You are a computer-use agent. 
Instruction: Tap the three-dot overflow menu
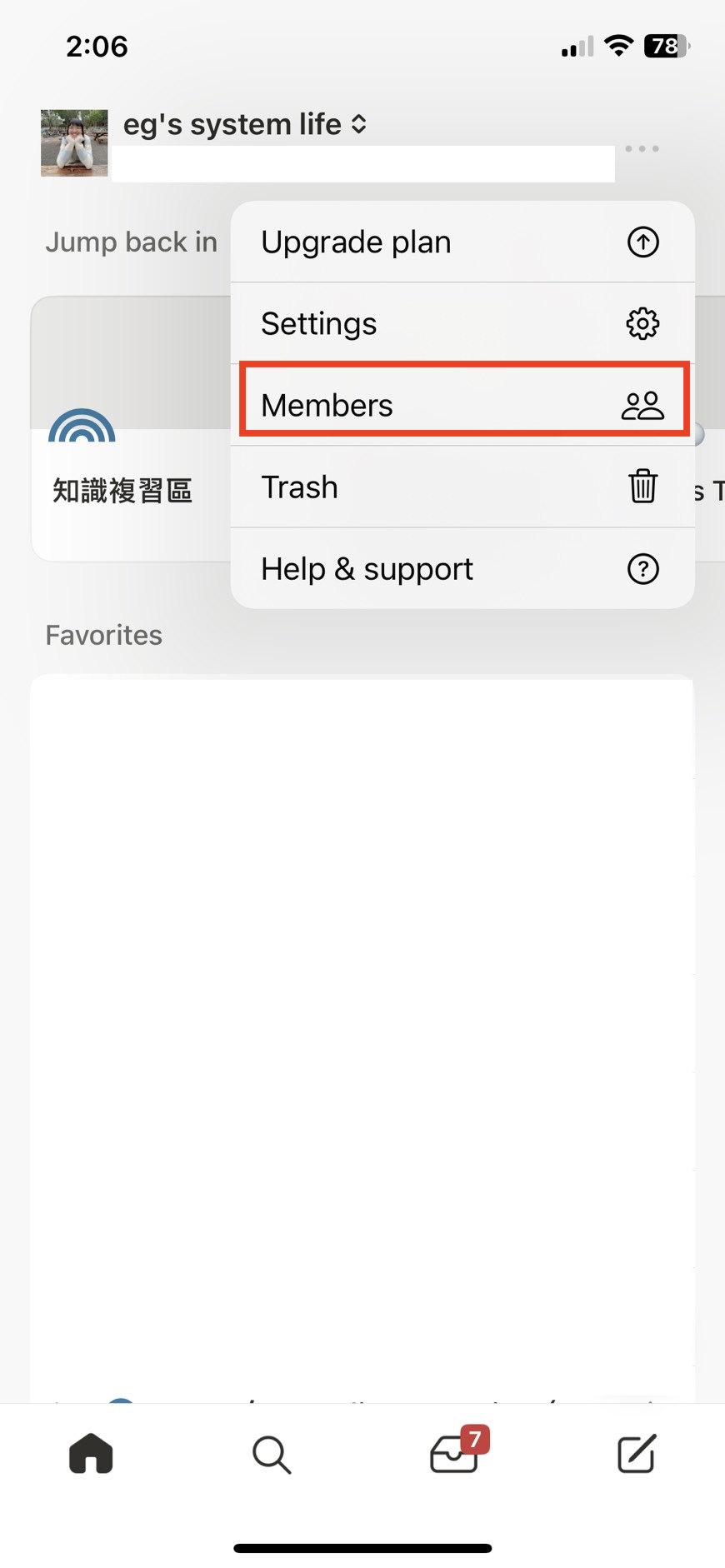pos(642,149)
